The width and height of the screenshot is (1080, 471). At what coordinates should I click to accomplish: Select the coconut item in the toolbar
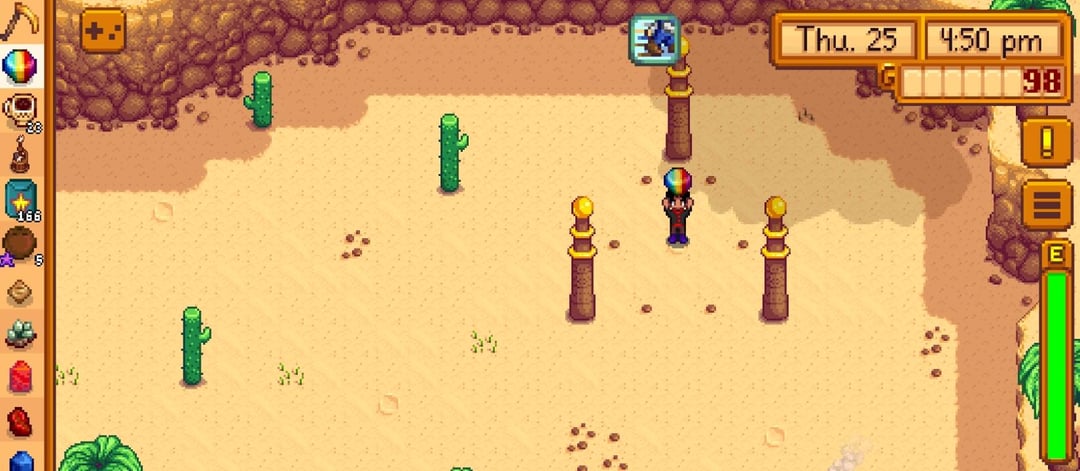pyautogui.click(x=20, y=244)
